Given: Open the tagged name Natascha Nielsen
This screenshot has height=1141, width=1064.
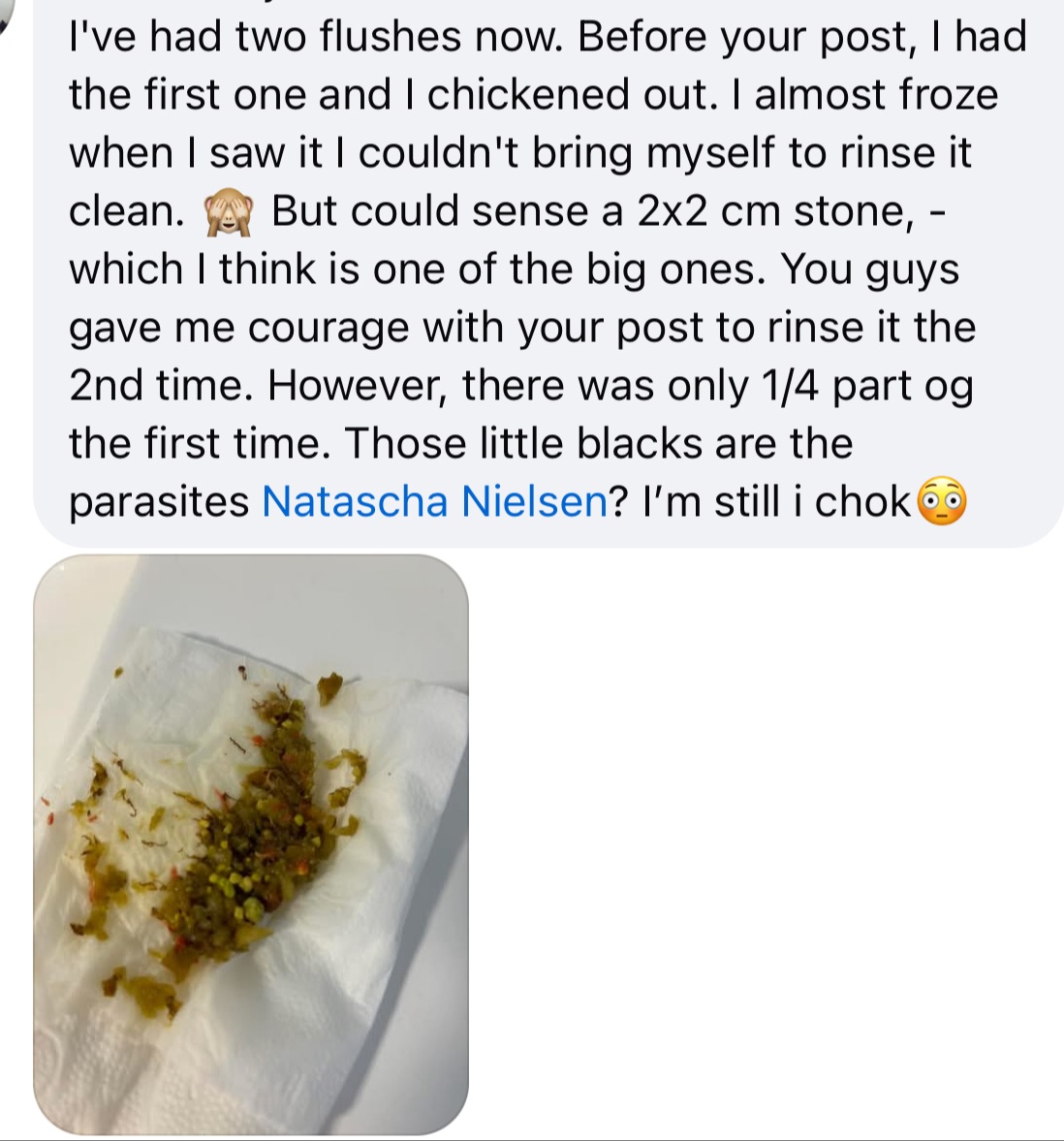Looking at the screenshot, I should 434,502.
